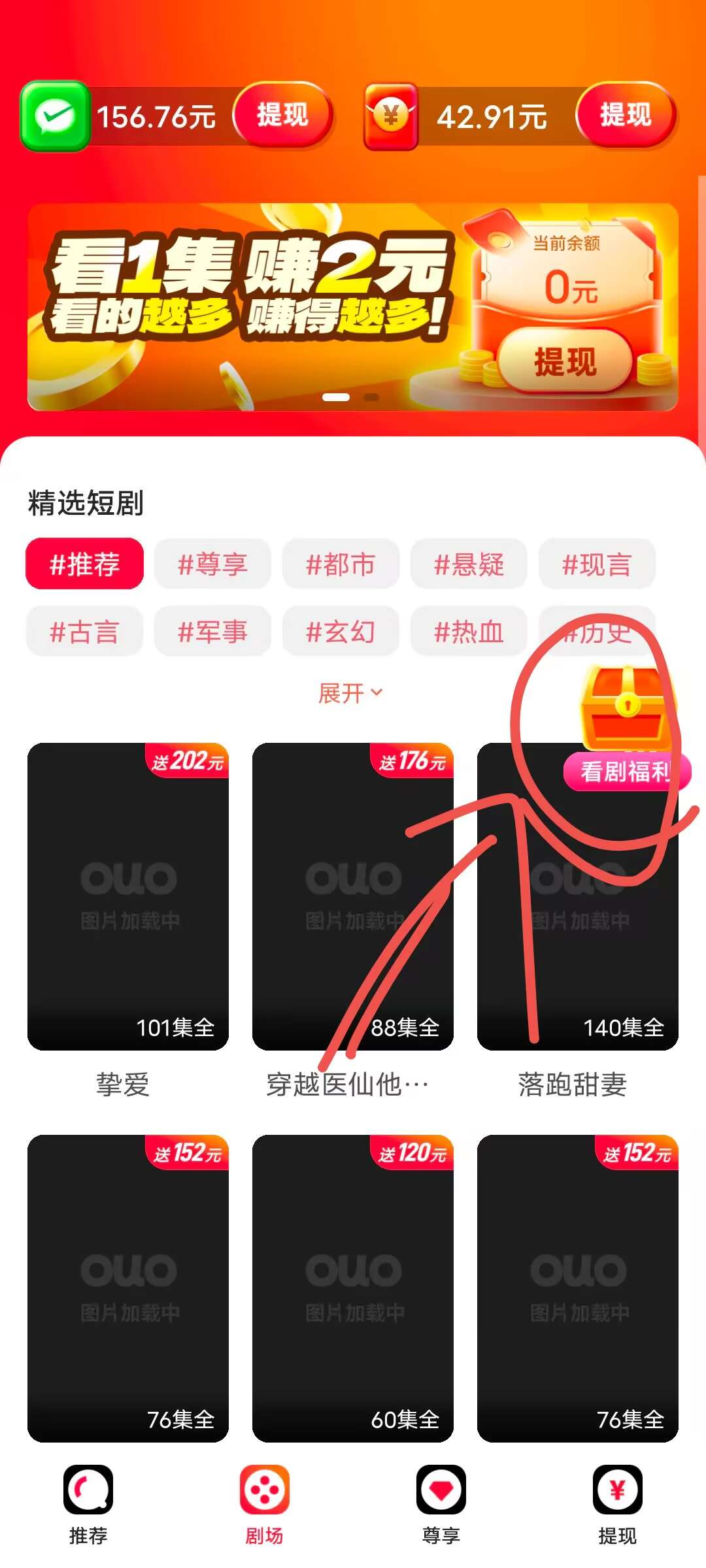This screenshot has height=1568, width=706.
Task: Tap 提现 next to the 42.91元 red packet balance
Action: tap(626, 116)
